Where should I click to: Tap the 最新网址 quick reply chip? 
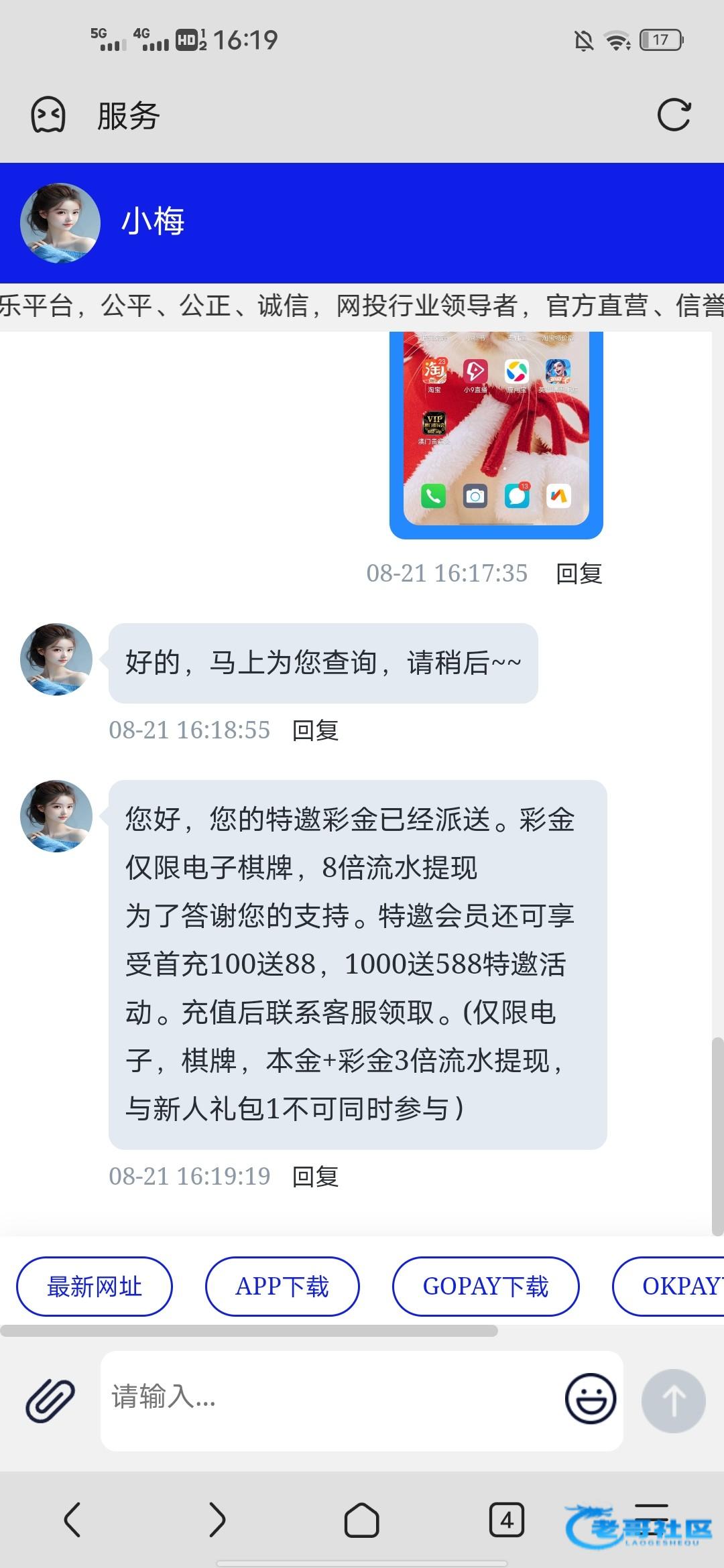95,1287
